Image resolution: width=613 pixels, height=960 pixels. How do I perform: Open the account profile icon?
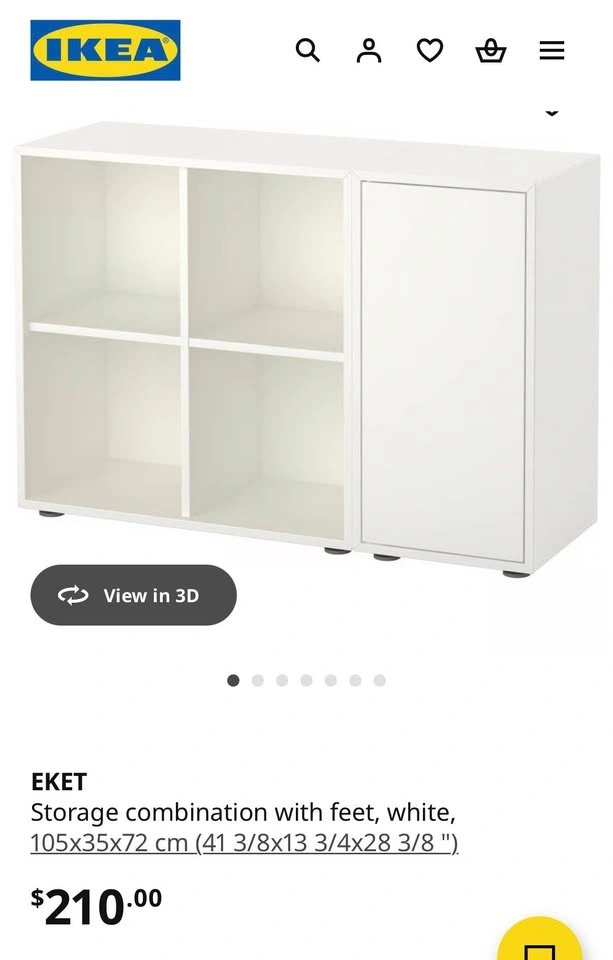pos(369,50)
